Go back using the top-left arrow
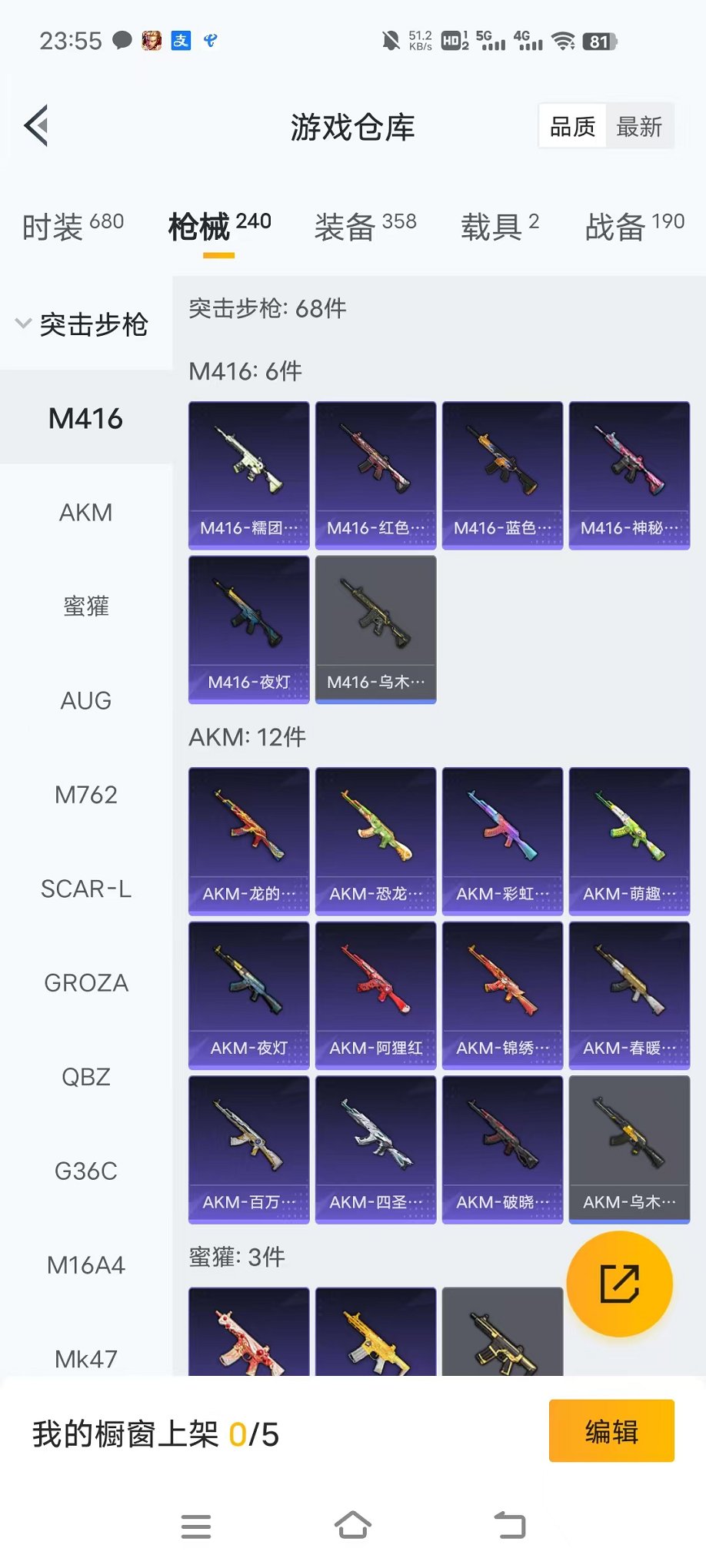Viewport: 706px width, 1568px height. coord(36,125)
